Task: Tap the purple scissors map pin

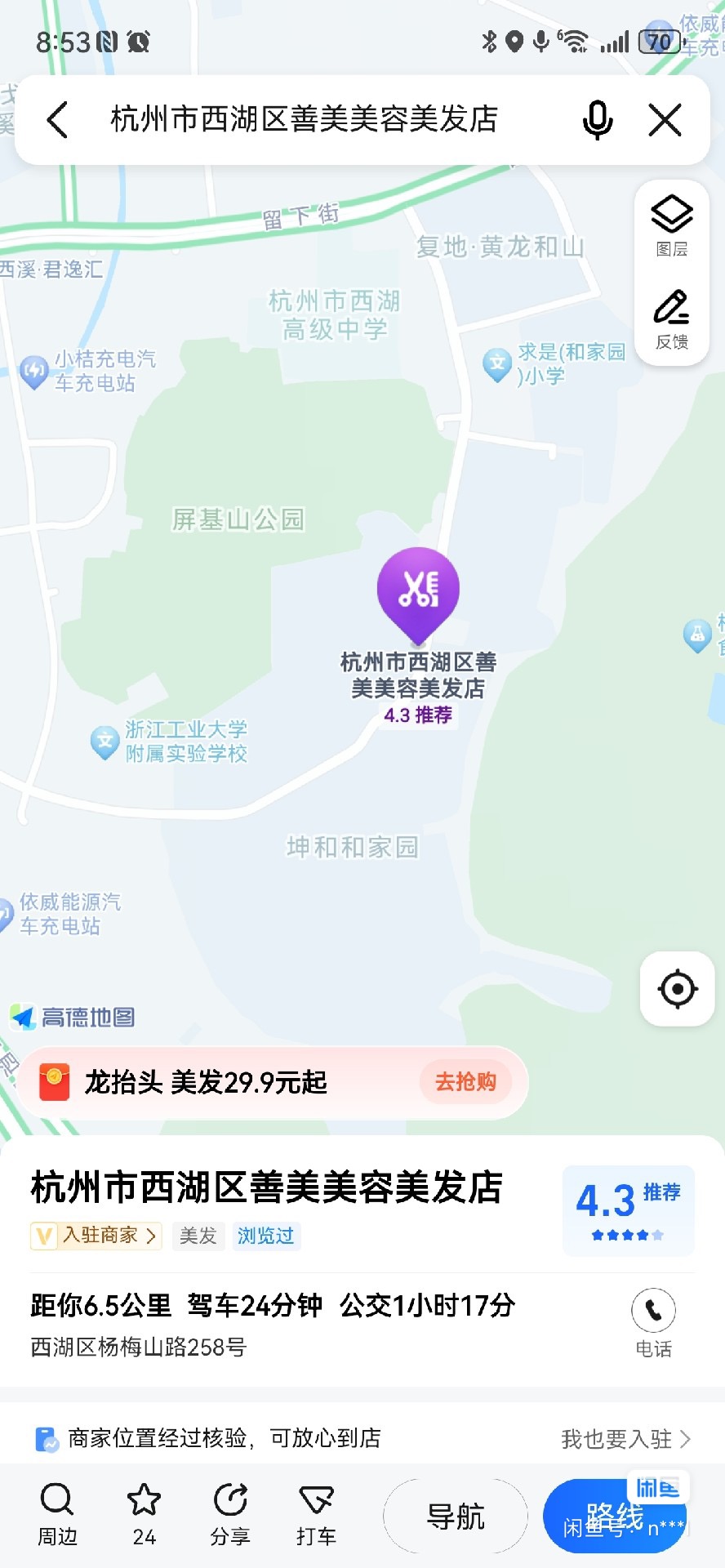Action: click(418, 592)
